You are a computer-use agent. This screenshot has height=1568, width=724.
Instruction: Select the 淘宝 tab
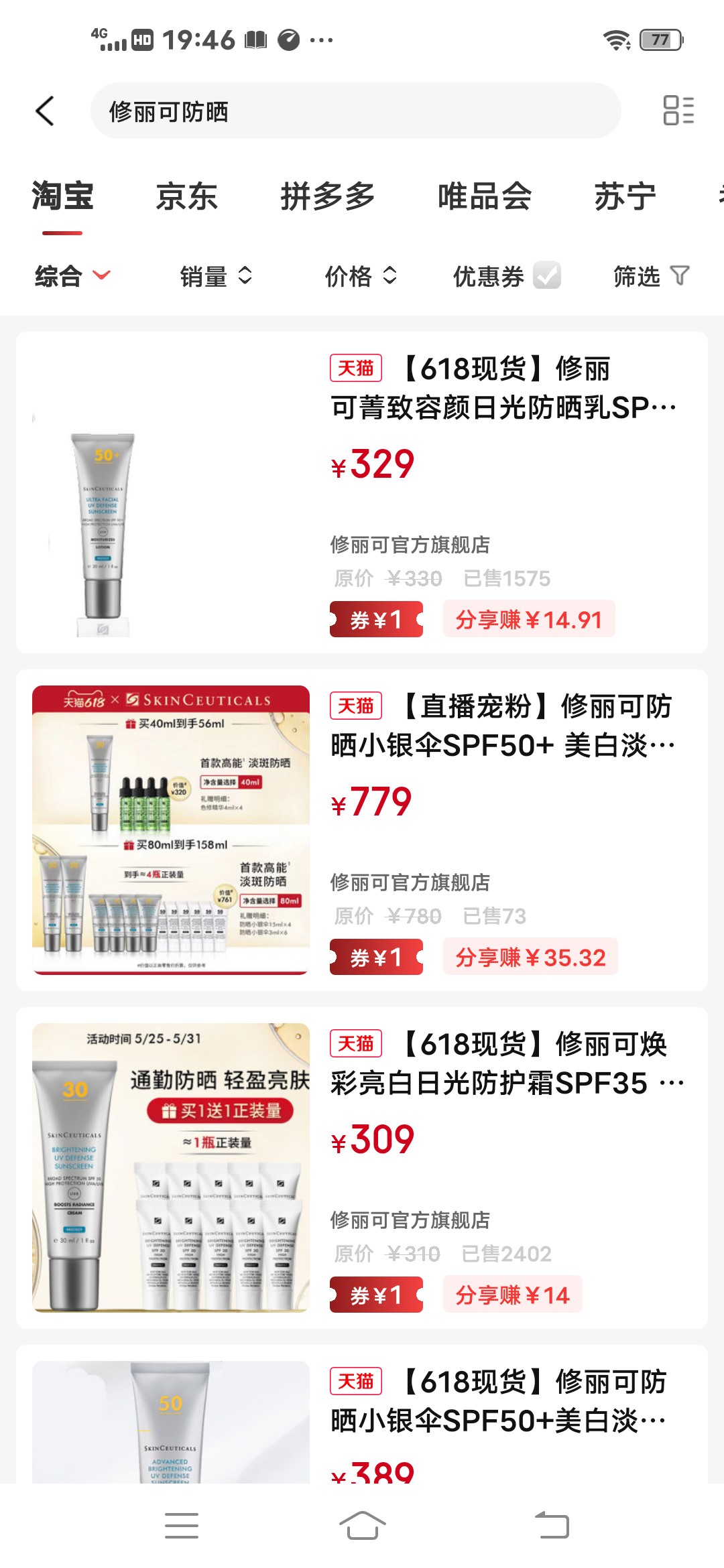coord(62,197)
